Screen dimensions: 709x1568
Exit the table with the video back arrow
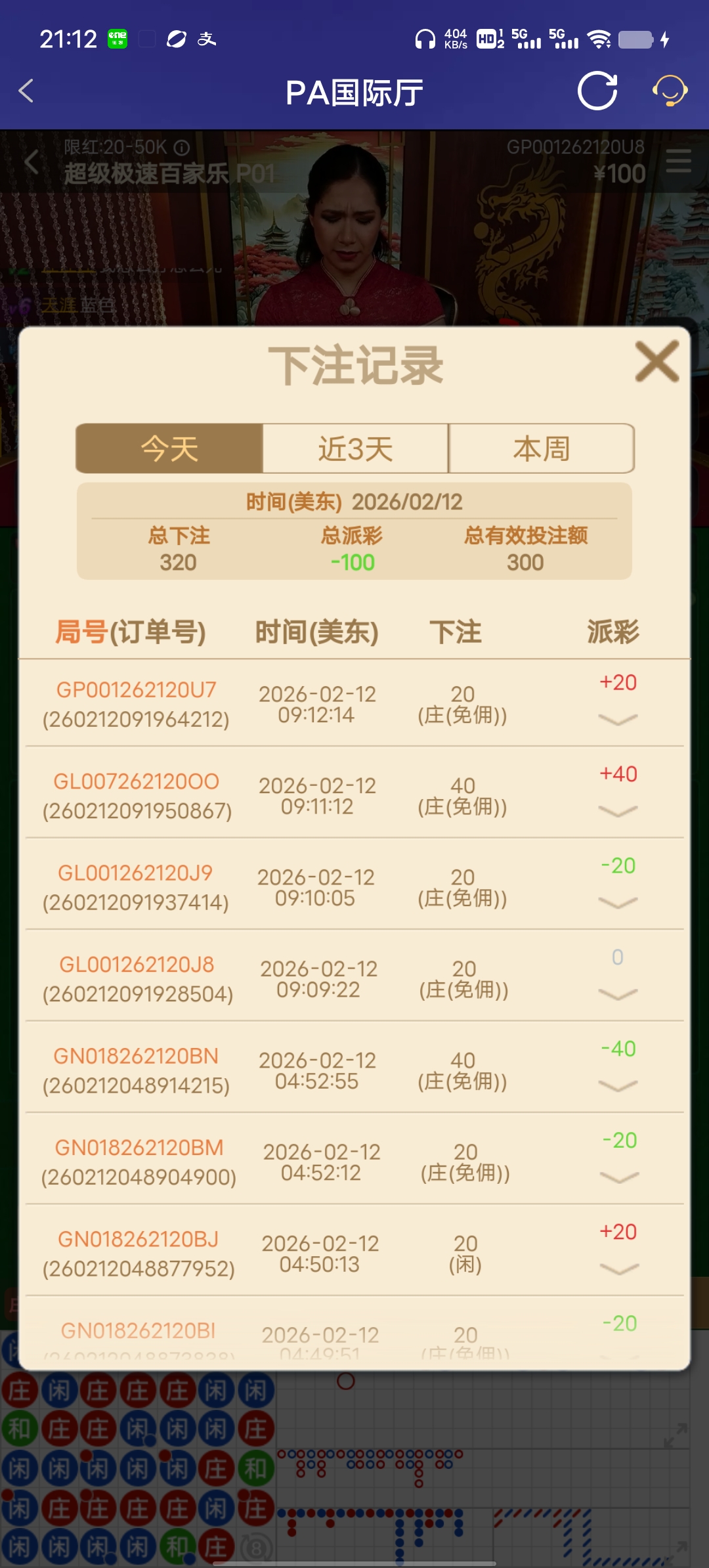[x=32, y=163]
